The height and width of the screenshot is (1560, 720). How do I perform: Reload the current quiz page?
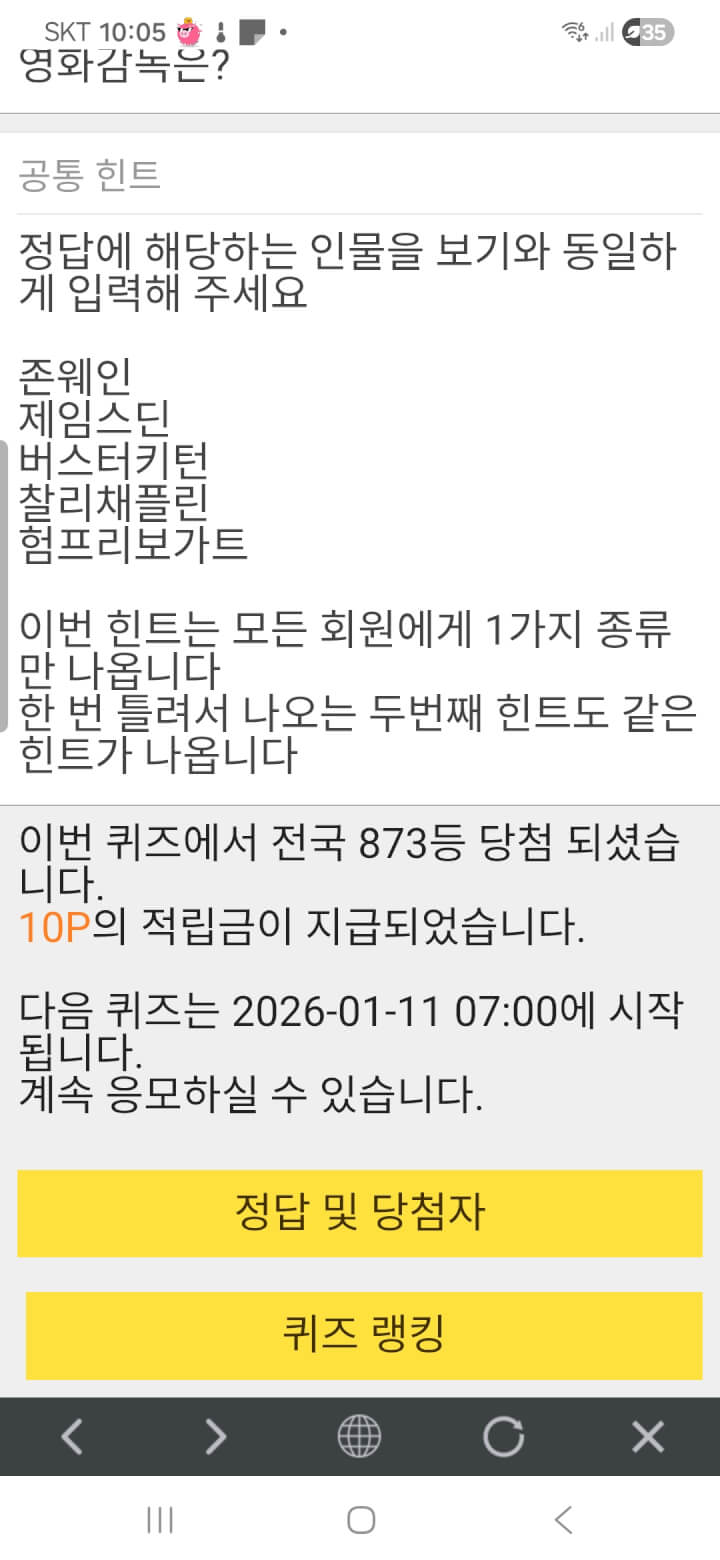(503, 1437)
